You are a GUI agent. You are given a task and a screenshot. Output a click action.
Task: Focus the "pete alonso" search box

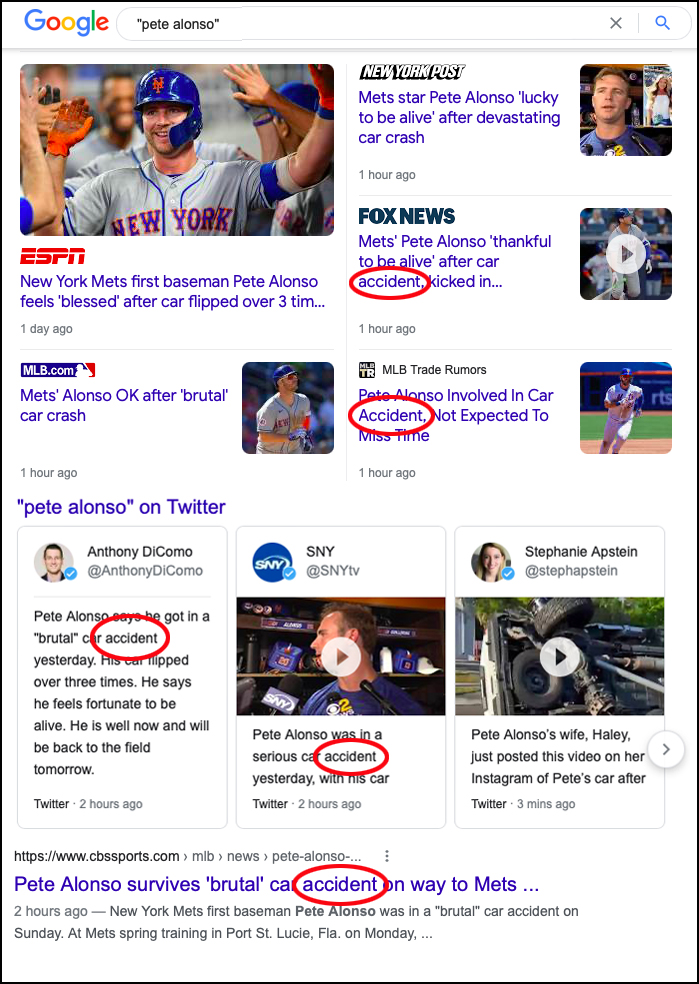click(x=360, y=23)
